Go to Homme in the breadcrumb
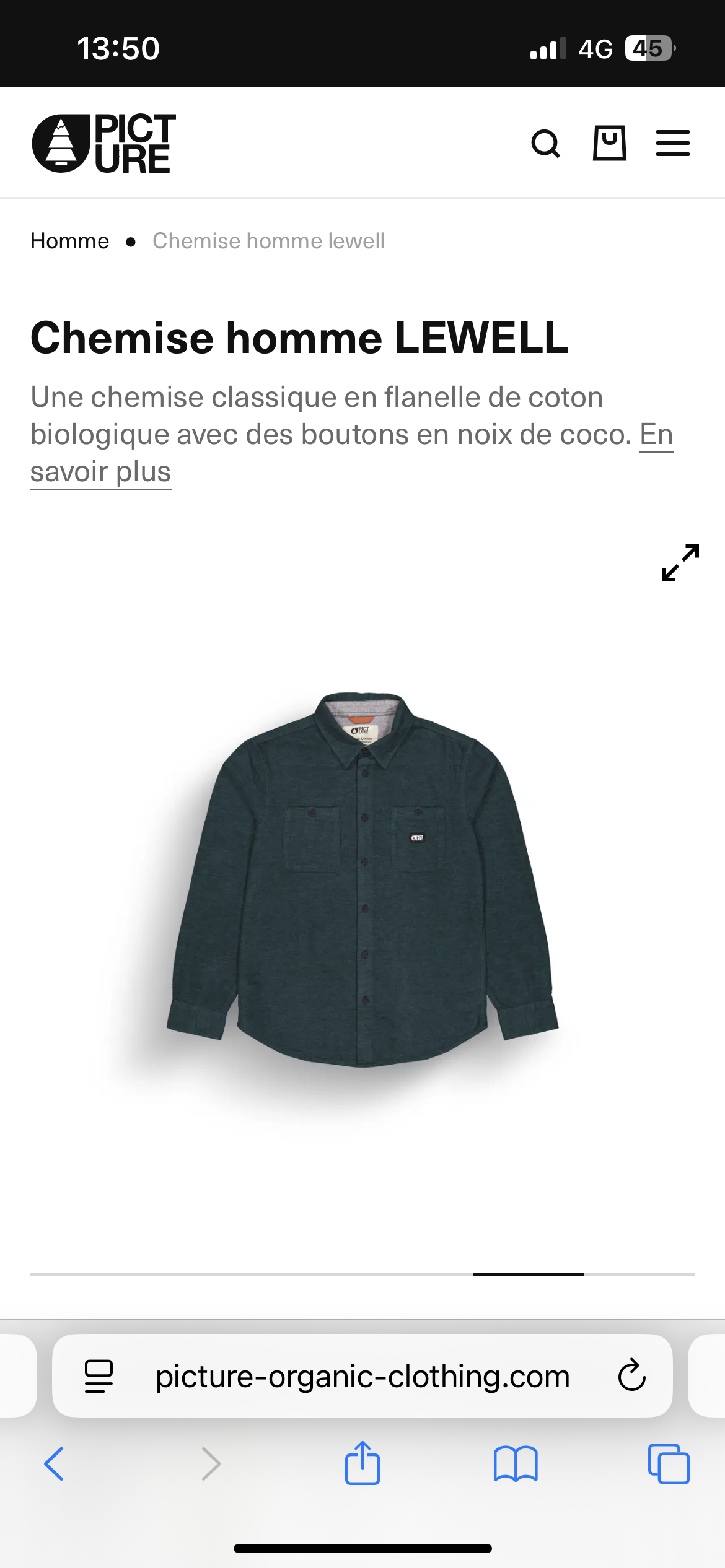This screenshot has width=725, height=1568. pyautogui.click(x=70, y=241)
